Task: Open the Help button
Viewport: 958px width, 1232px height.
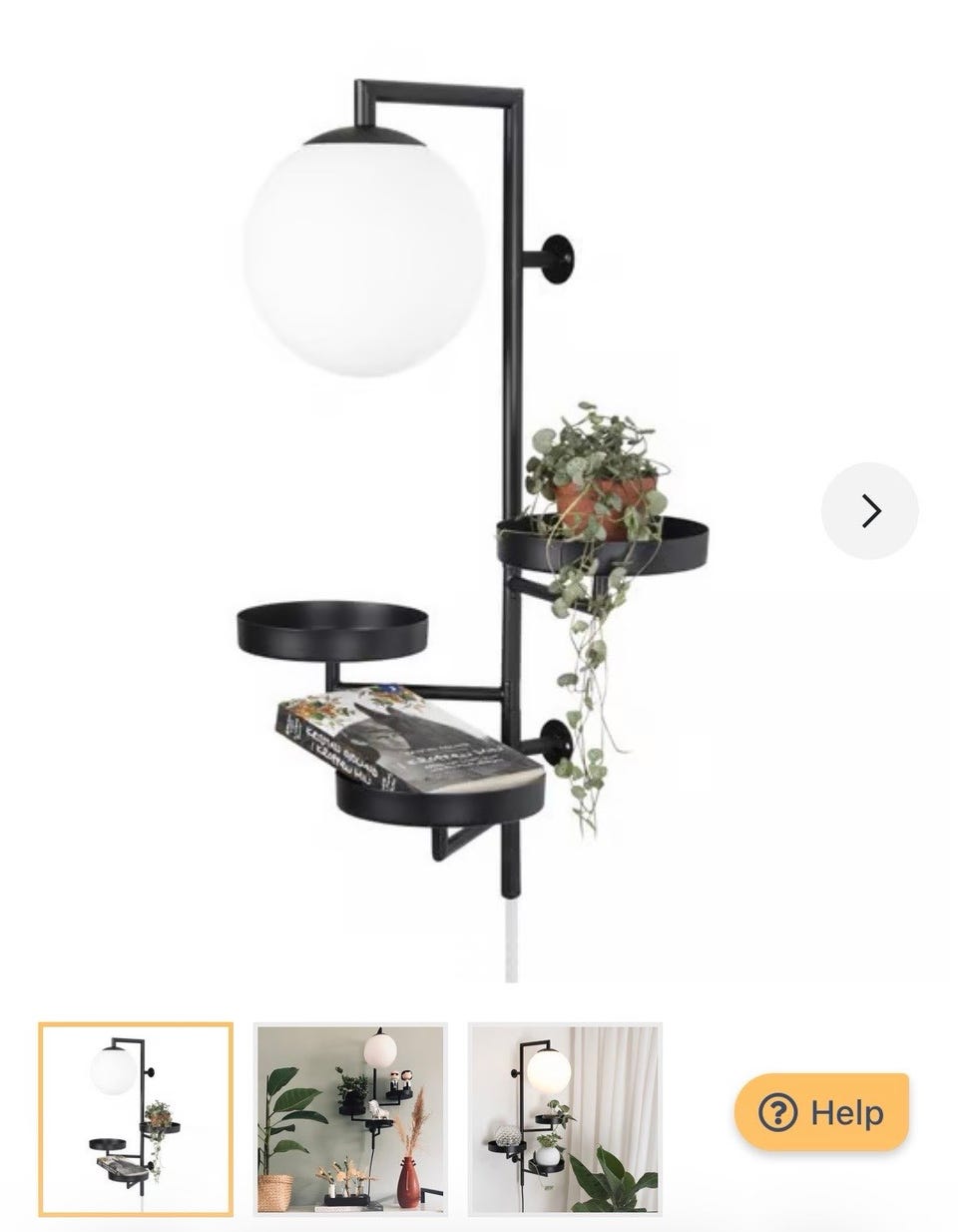Action: click(x=821, y=1112)
